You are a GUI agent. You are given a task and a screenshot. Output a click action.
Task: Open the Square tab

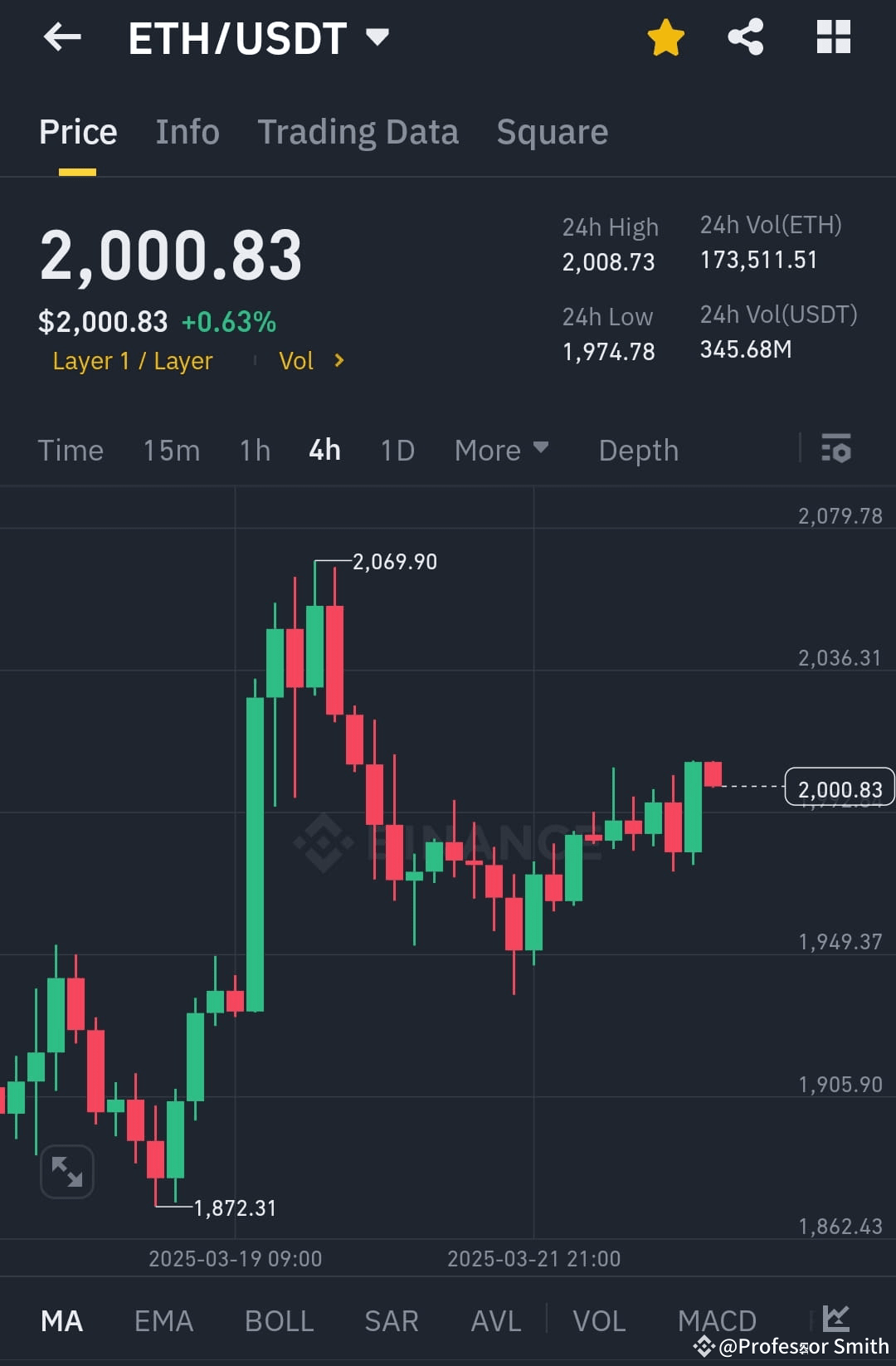click(x=552, y=131)
